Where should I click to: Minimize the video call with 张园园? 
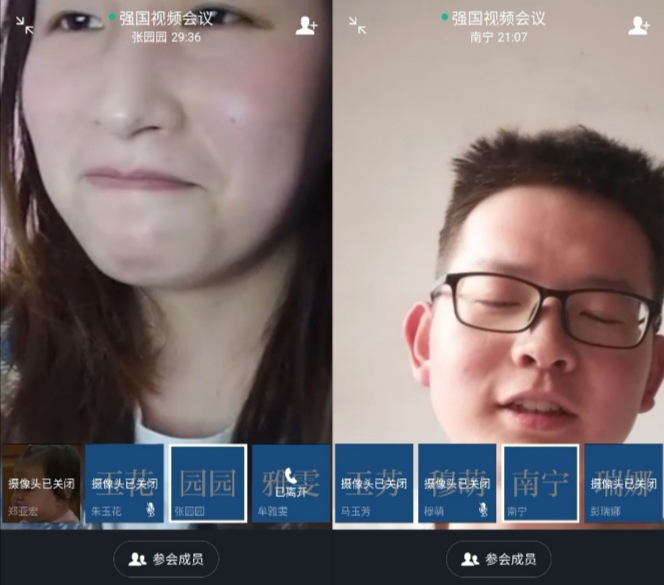[x=25, y=26]
